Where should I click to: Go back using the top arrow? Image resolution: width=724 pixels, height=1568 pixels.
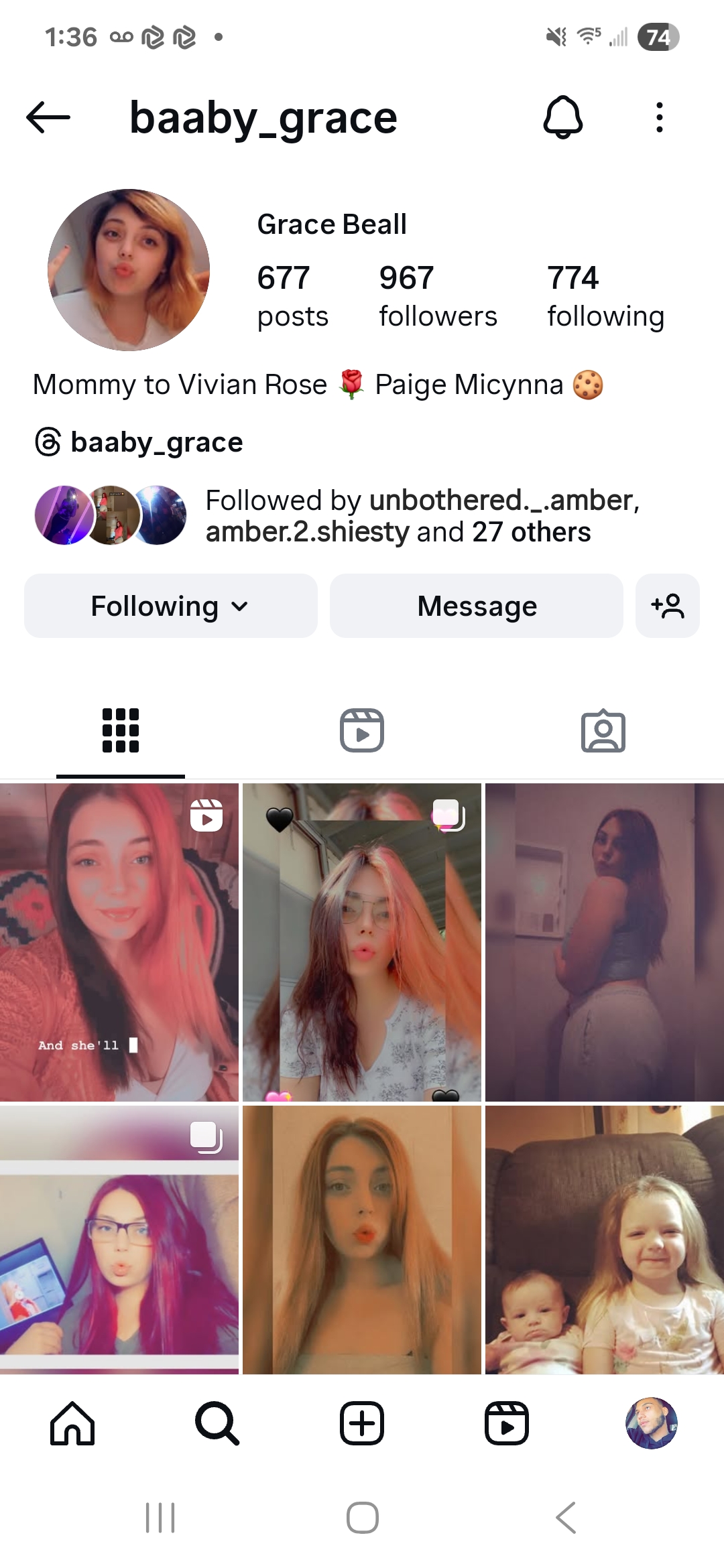(x=48, y=118)
